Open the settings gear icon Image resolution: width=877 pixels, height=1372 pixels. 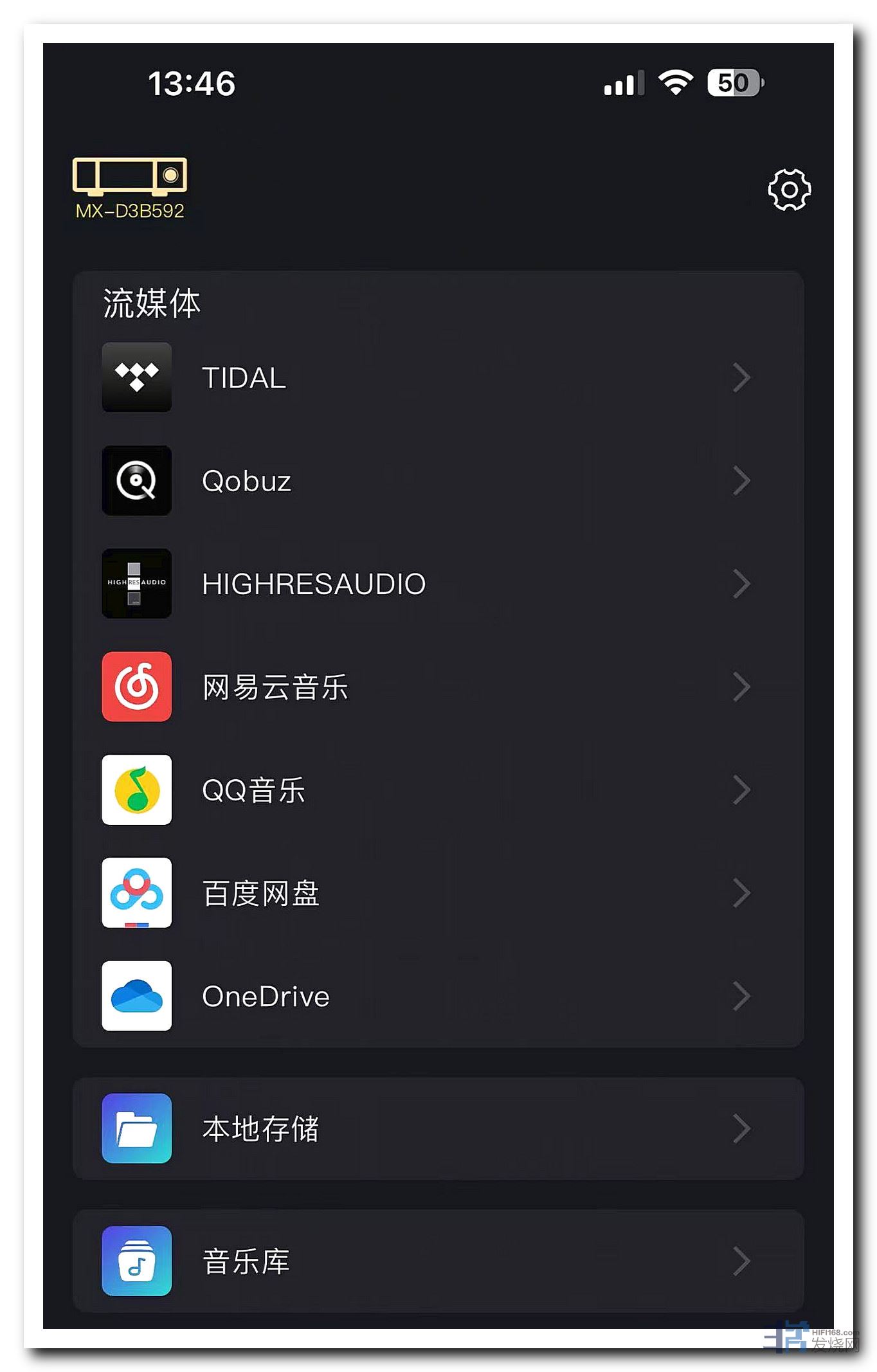coord(788,190)
